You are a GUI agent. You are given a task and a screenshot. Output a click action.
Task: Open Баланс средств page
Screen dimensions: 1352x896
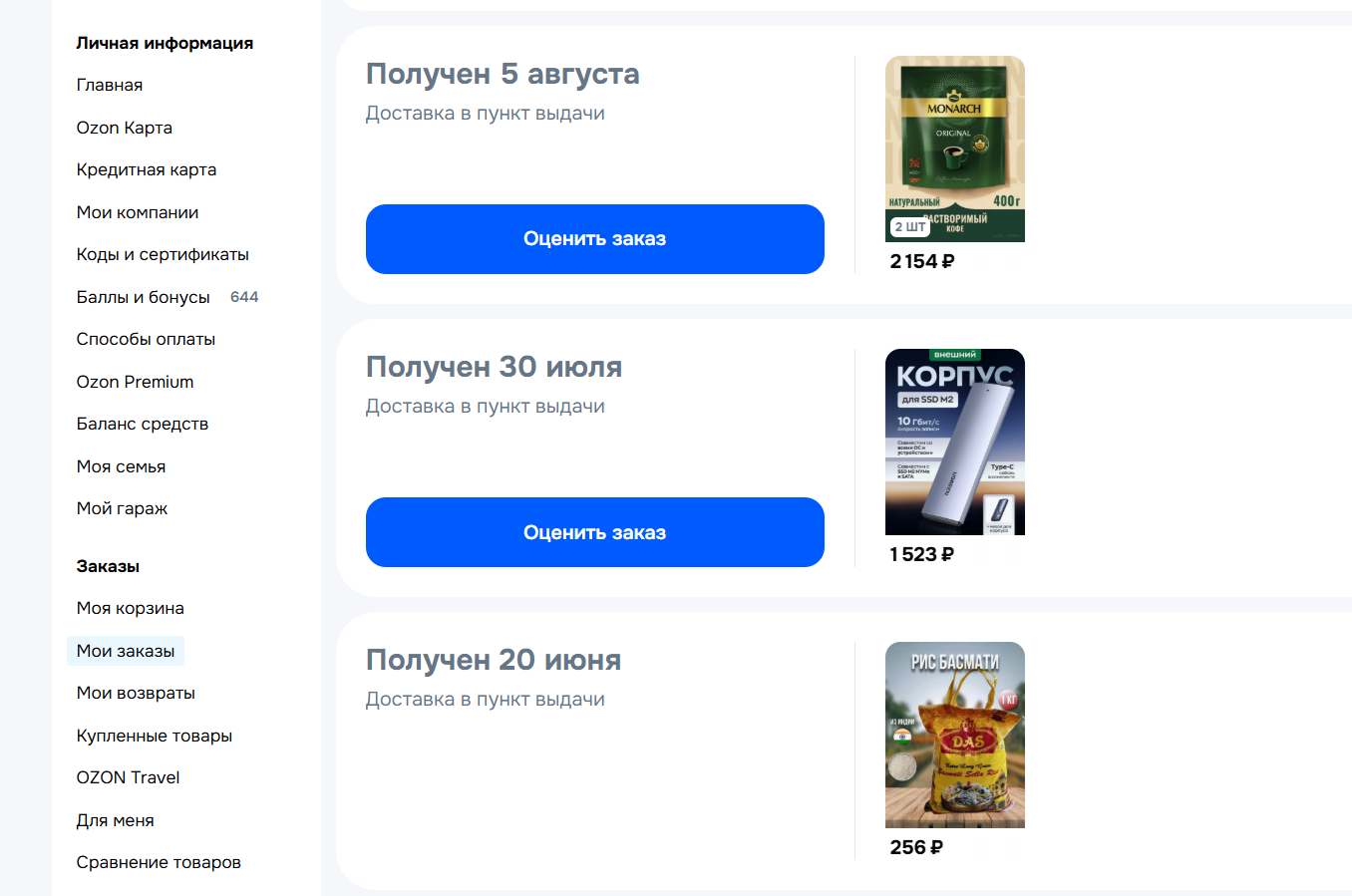[143, 424]
